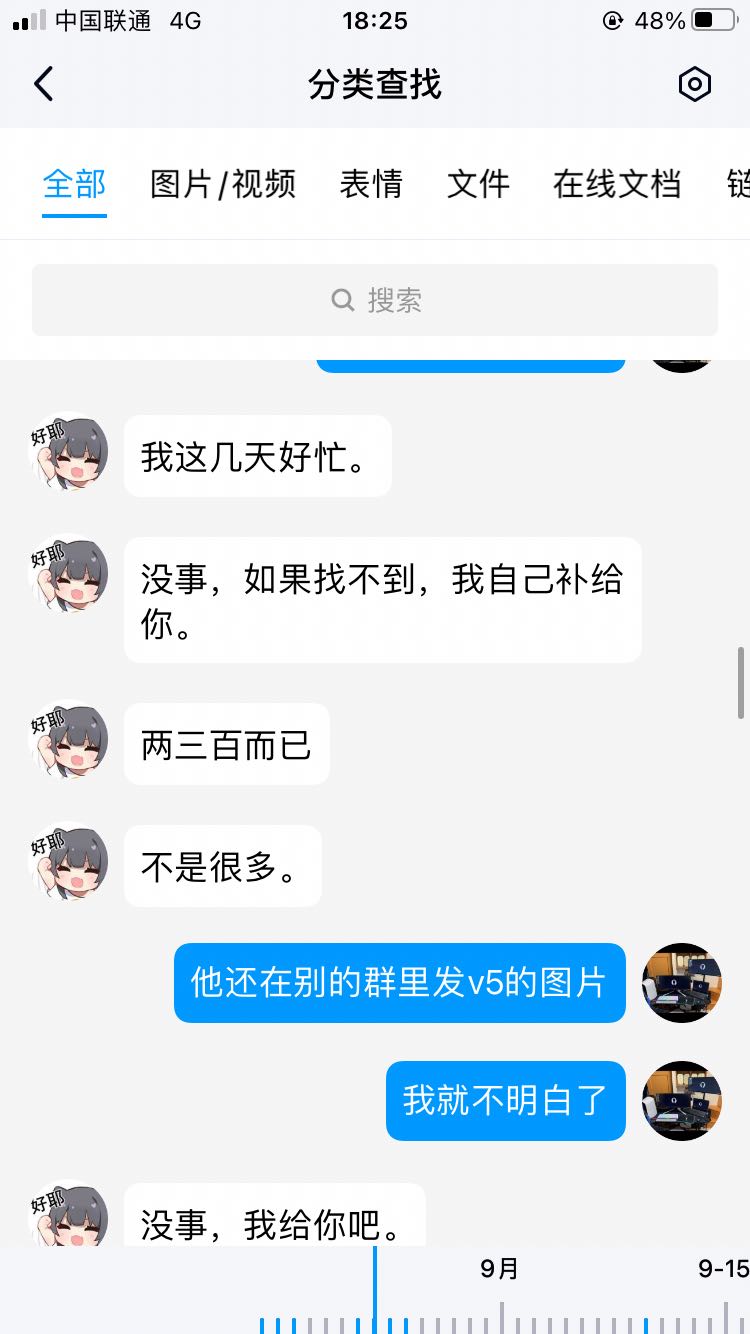Tap the clock showing 18:25
The width and height of the screenshot is (750, 1334).
[x=375, y=20]
